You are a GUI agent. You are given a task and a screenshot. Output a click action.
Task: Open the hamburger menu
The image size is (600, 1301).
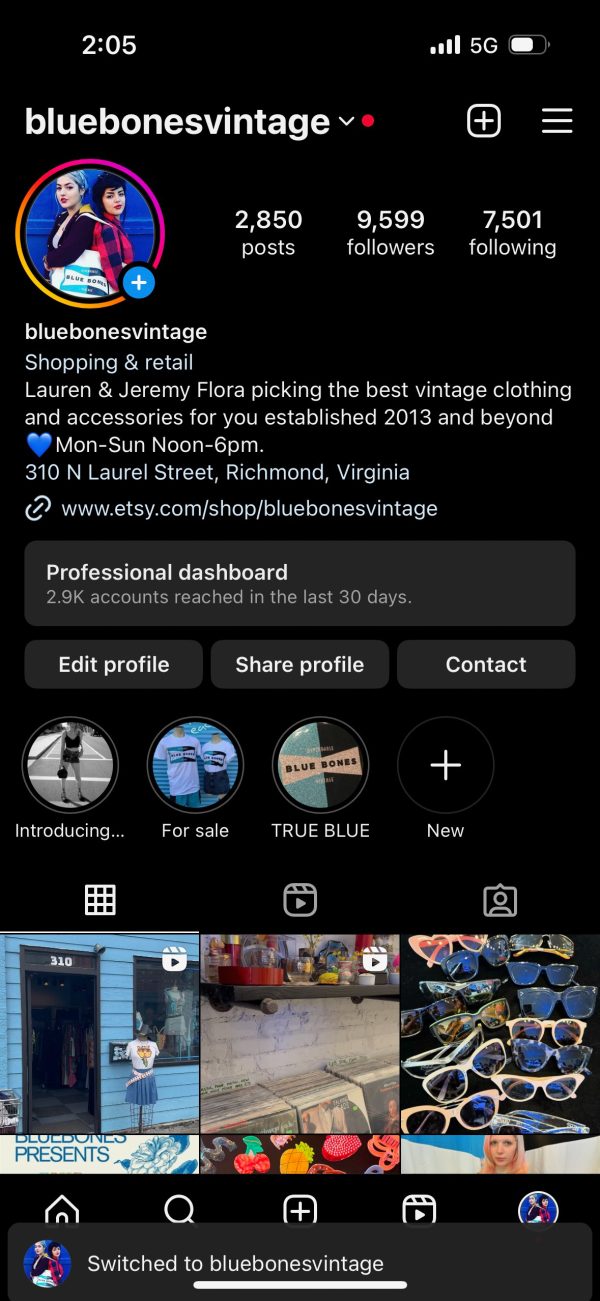pyautogui.click(x=557, y=121)
